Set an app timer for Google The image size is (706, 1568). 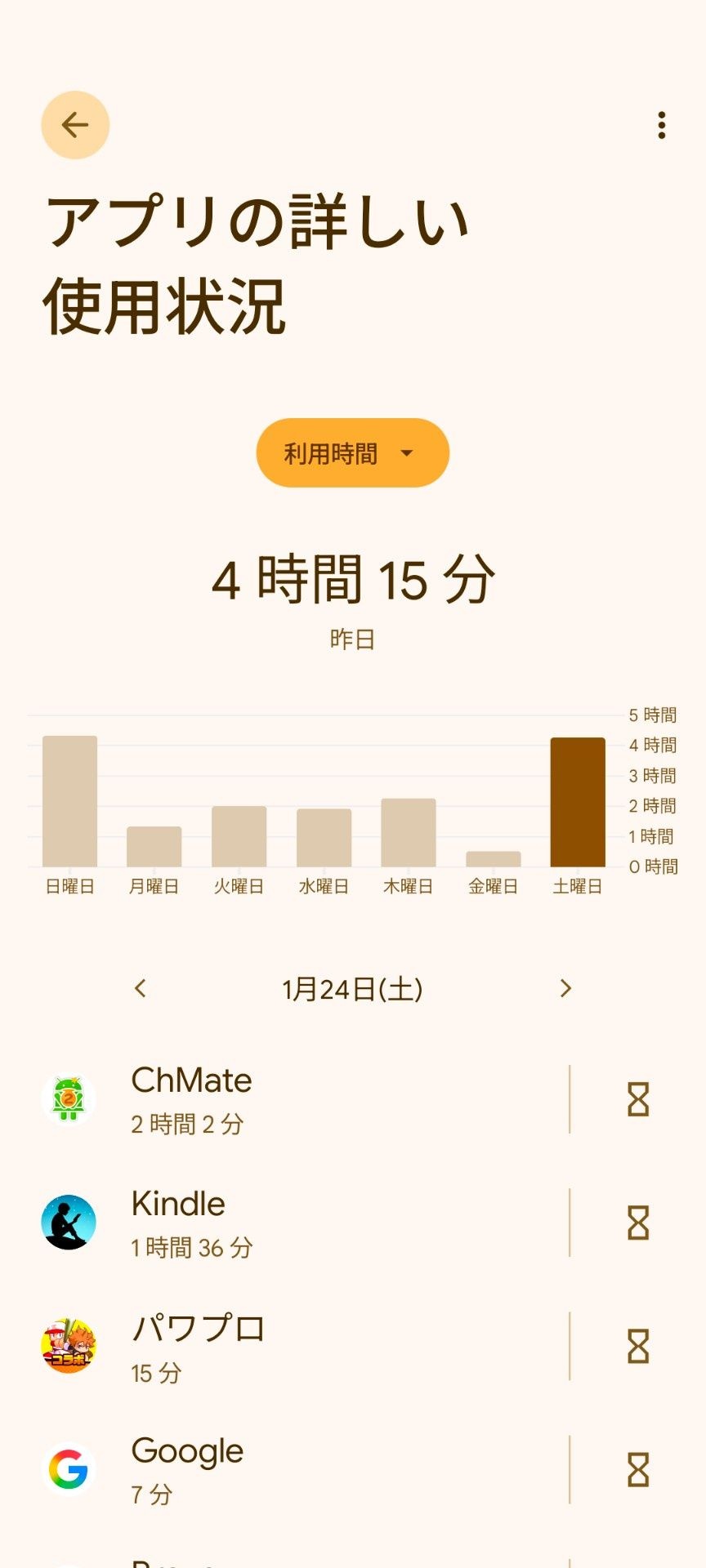point(637,1470)
